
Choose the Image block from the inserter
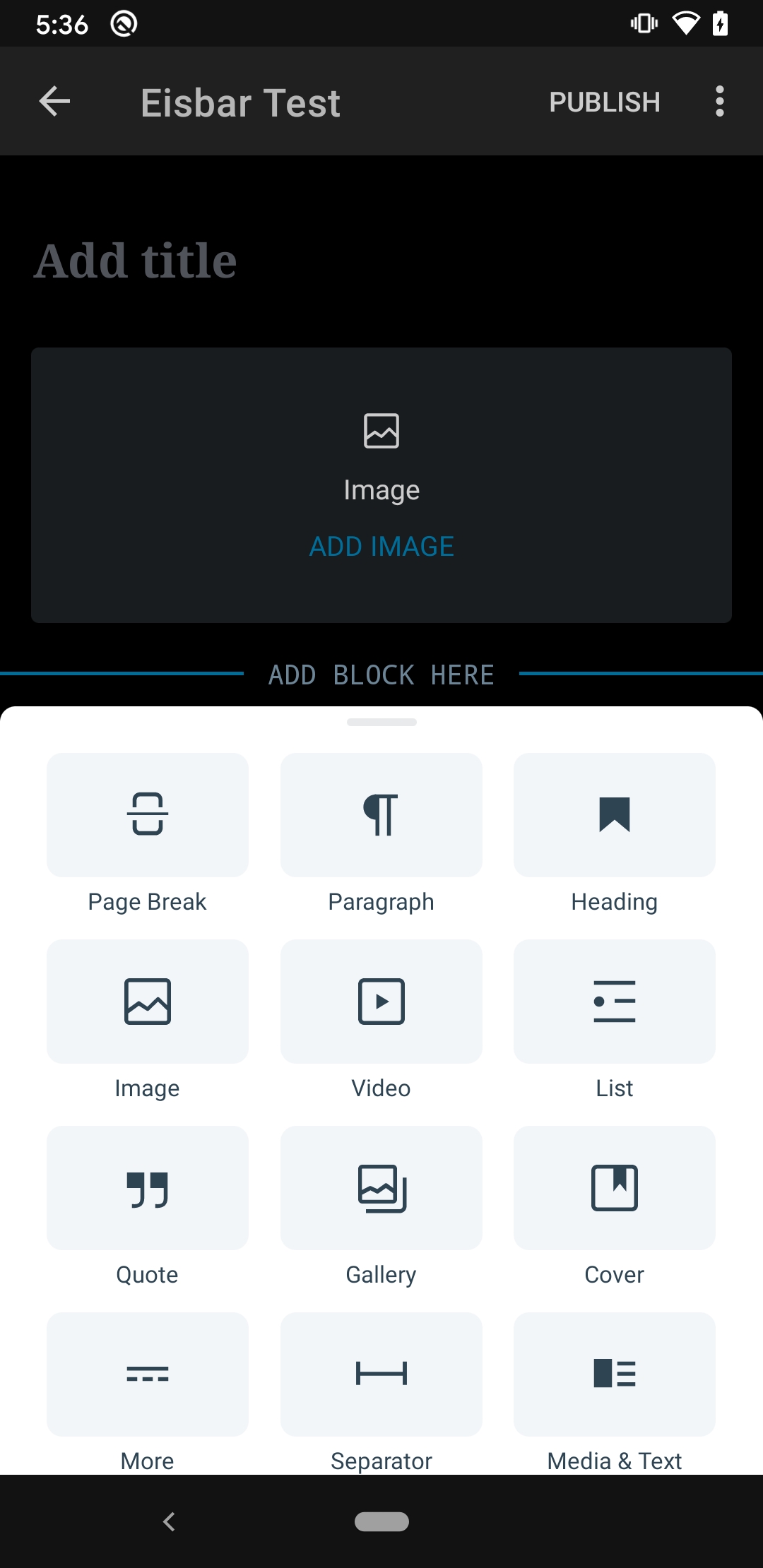[x=148, y=1002]
